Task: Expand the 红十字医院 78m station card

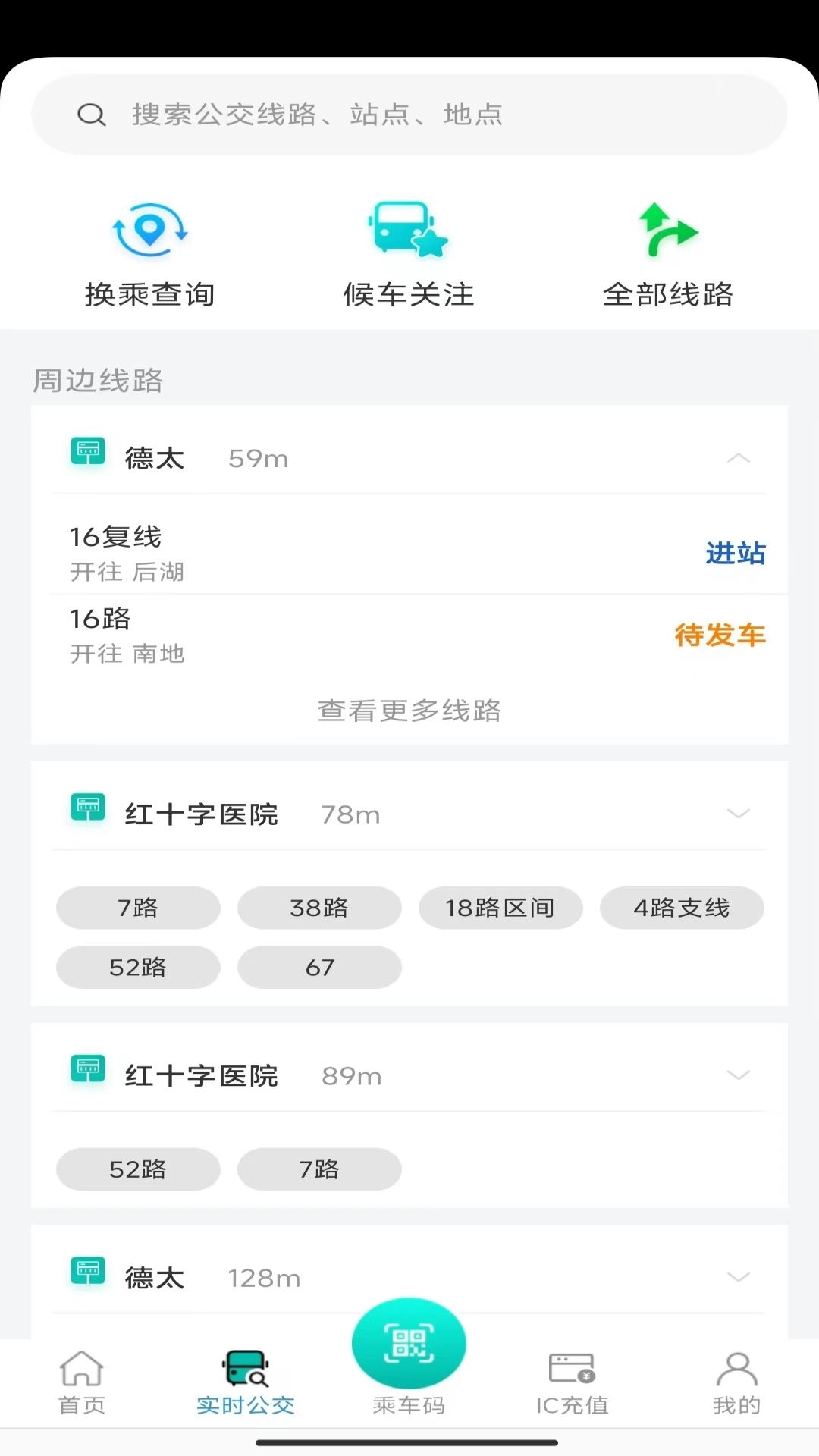Action: coord(738,814)
